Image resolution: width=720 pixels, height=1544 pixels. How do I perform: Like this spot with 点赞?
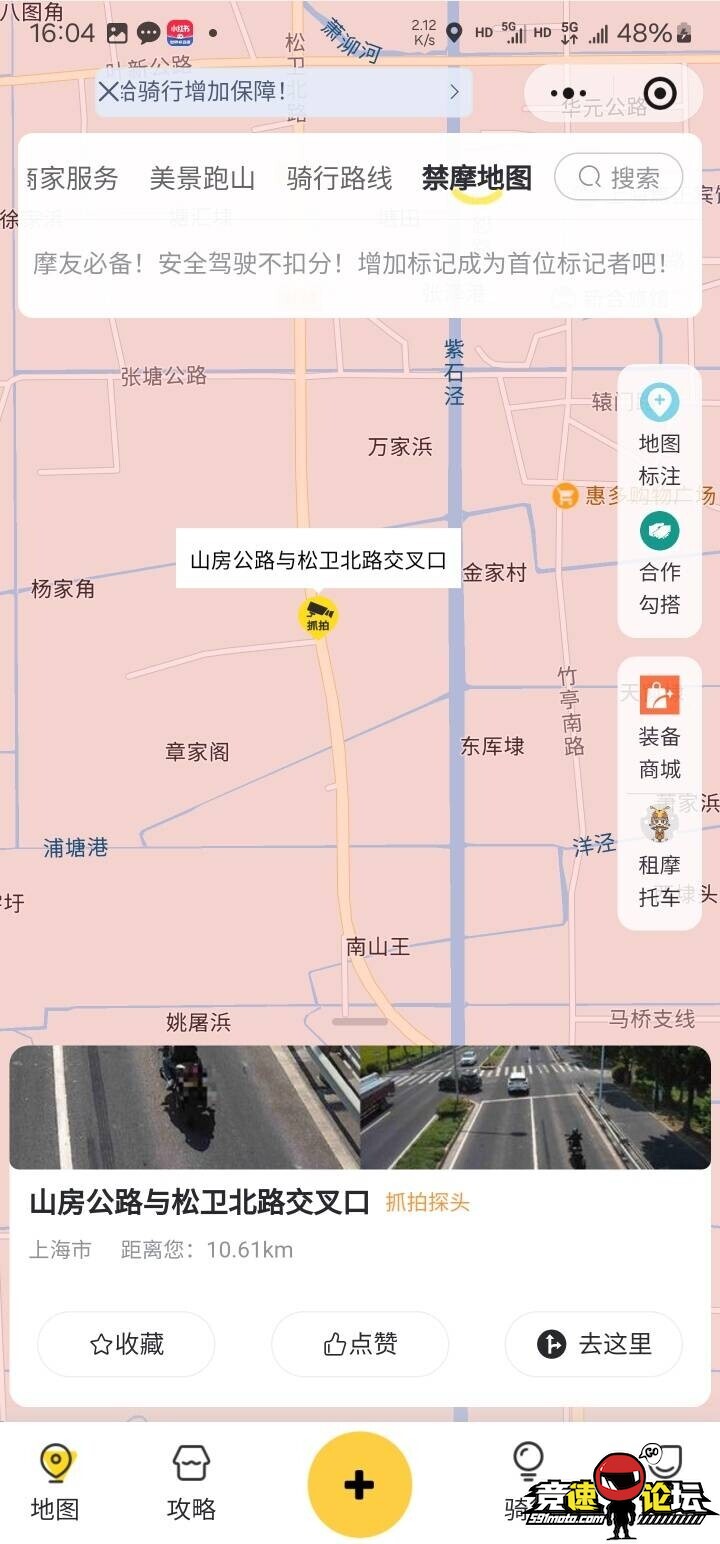coord(360,1344)
